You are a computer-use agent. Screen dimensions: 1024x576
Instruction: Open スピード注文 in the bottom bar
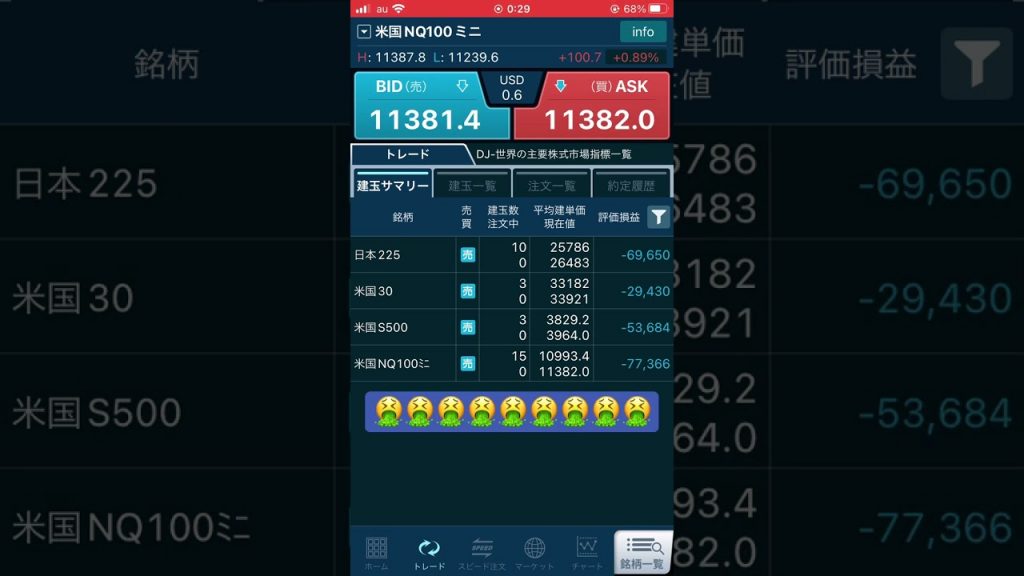click(x=482, y=553)
